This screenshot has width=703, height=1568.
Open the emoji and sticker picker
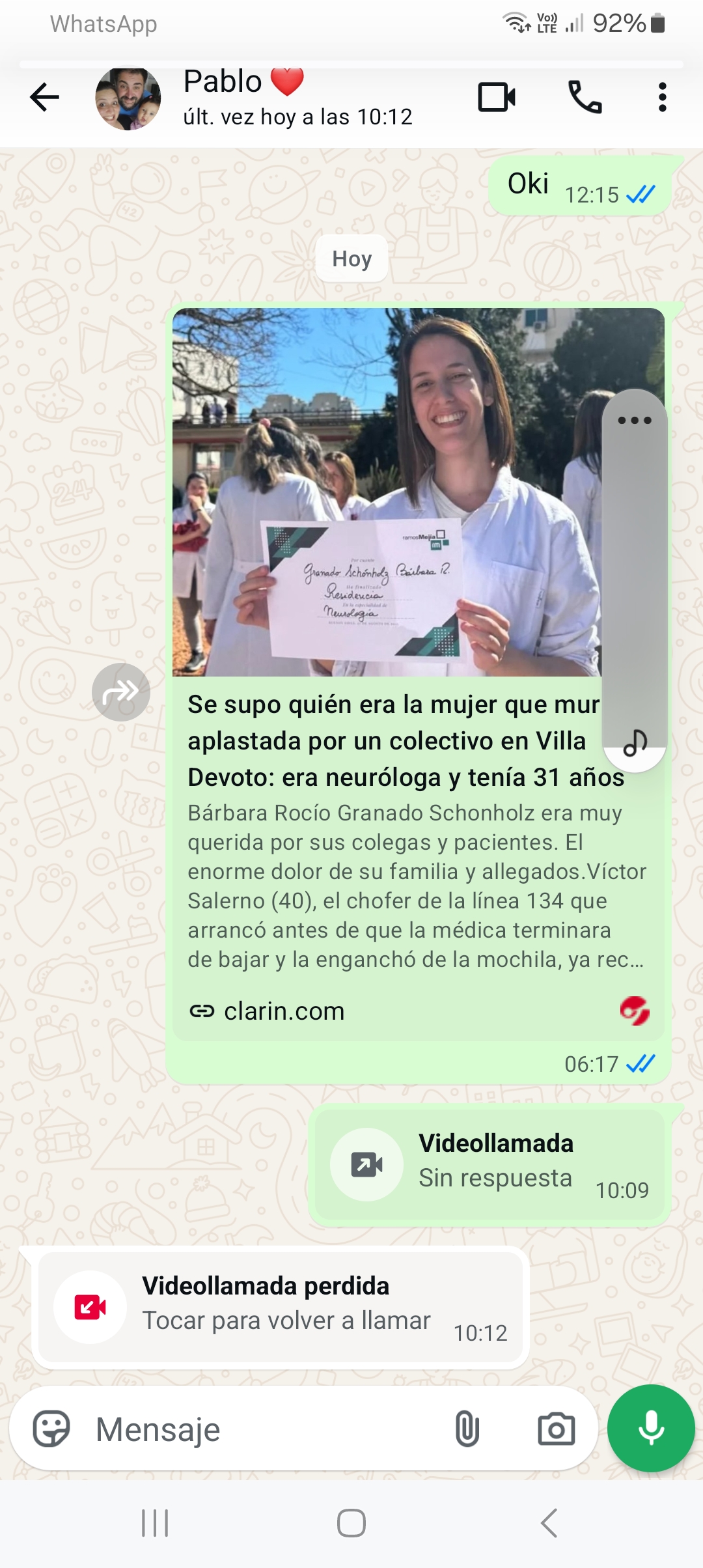click(x=51, y=1429)
